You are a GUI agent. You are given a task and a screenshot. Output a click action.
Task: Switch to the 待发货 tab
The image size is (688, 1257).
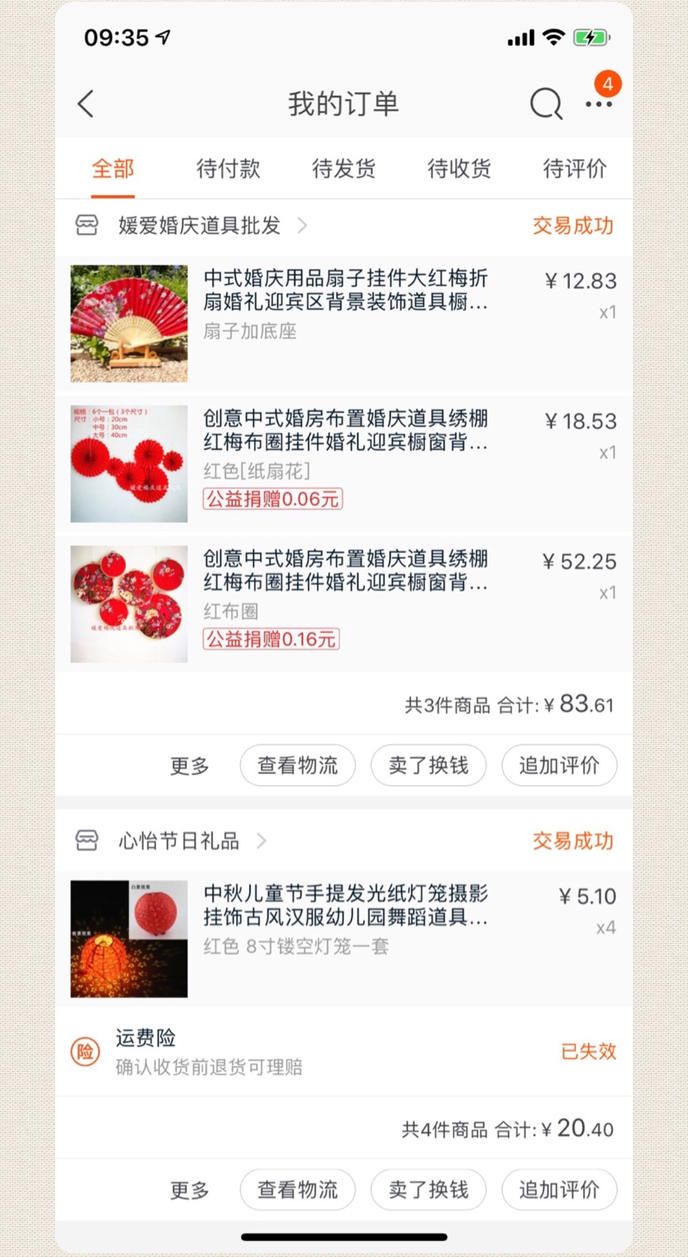point(344,169)
